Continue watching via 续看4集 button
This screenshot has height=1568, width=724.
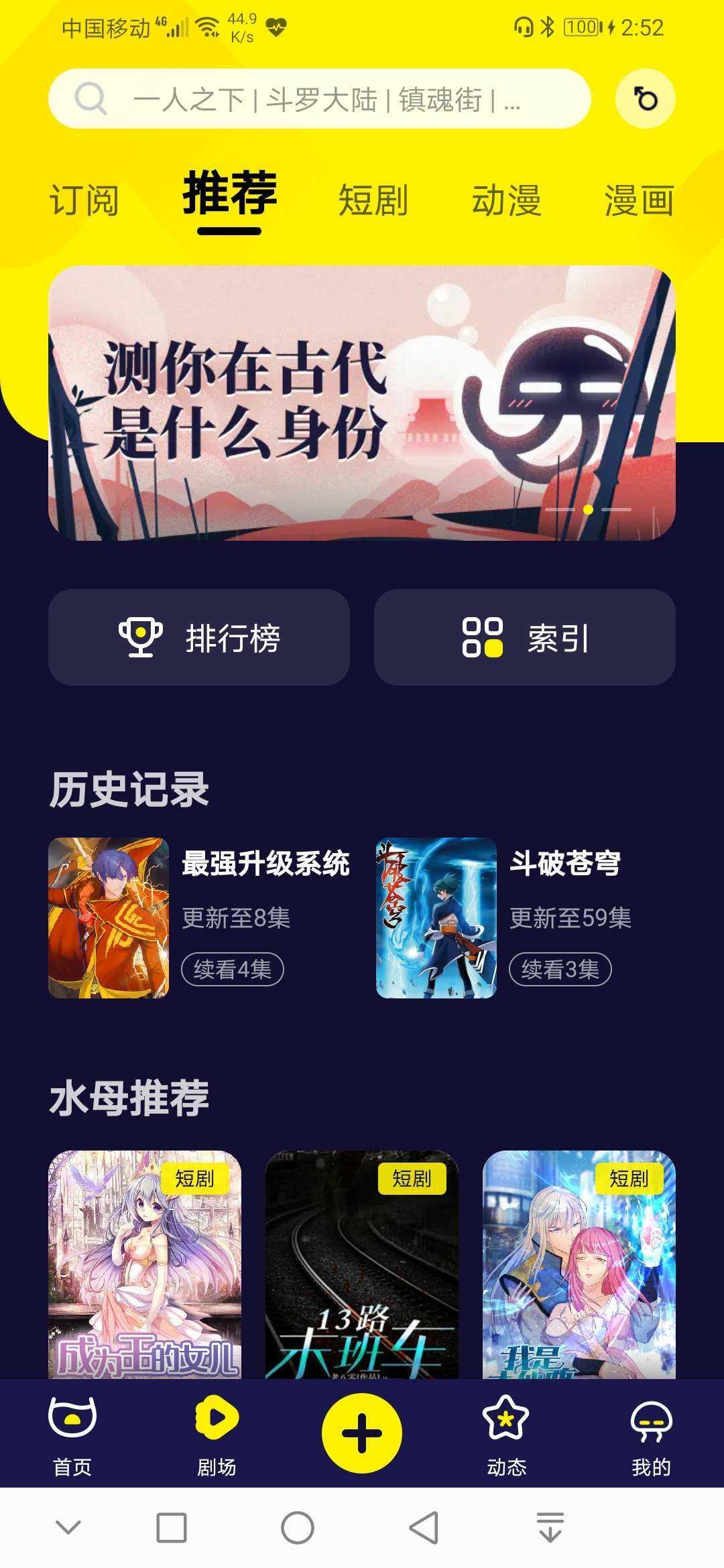click(233, 969)
